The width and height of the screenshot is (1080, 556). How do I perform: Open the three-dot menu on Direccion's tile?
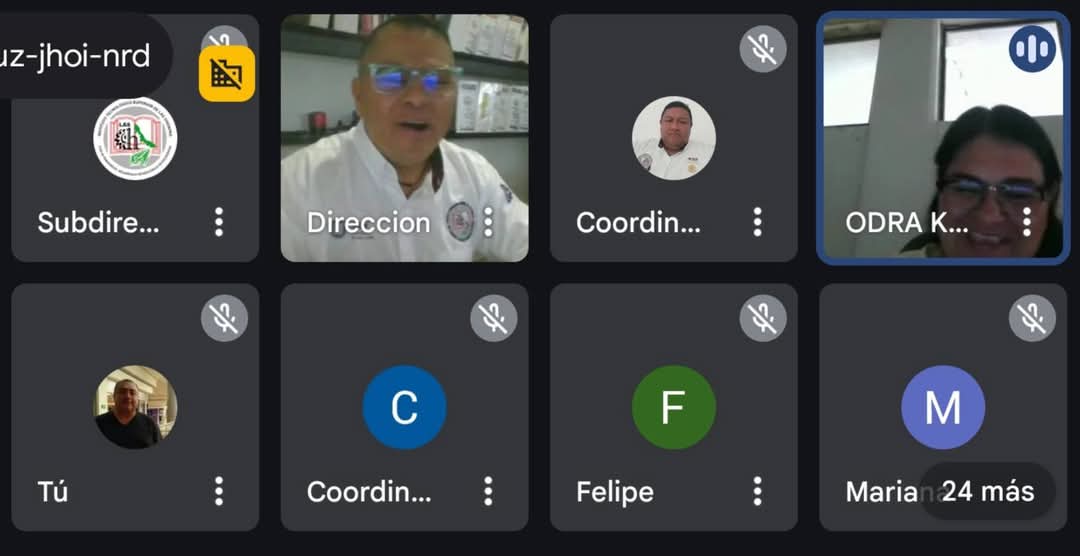[488, 222]
